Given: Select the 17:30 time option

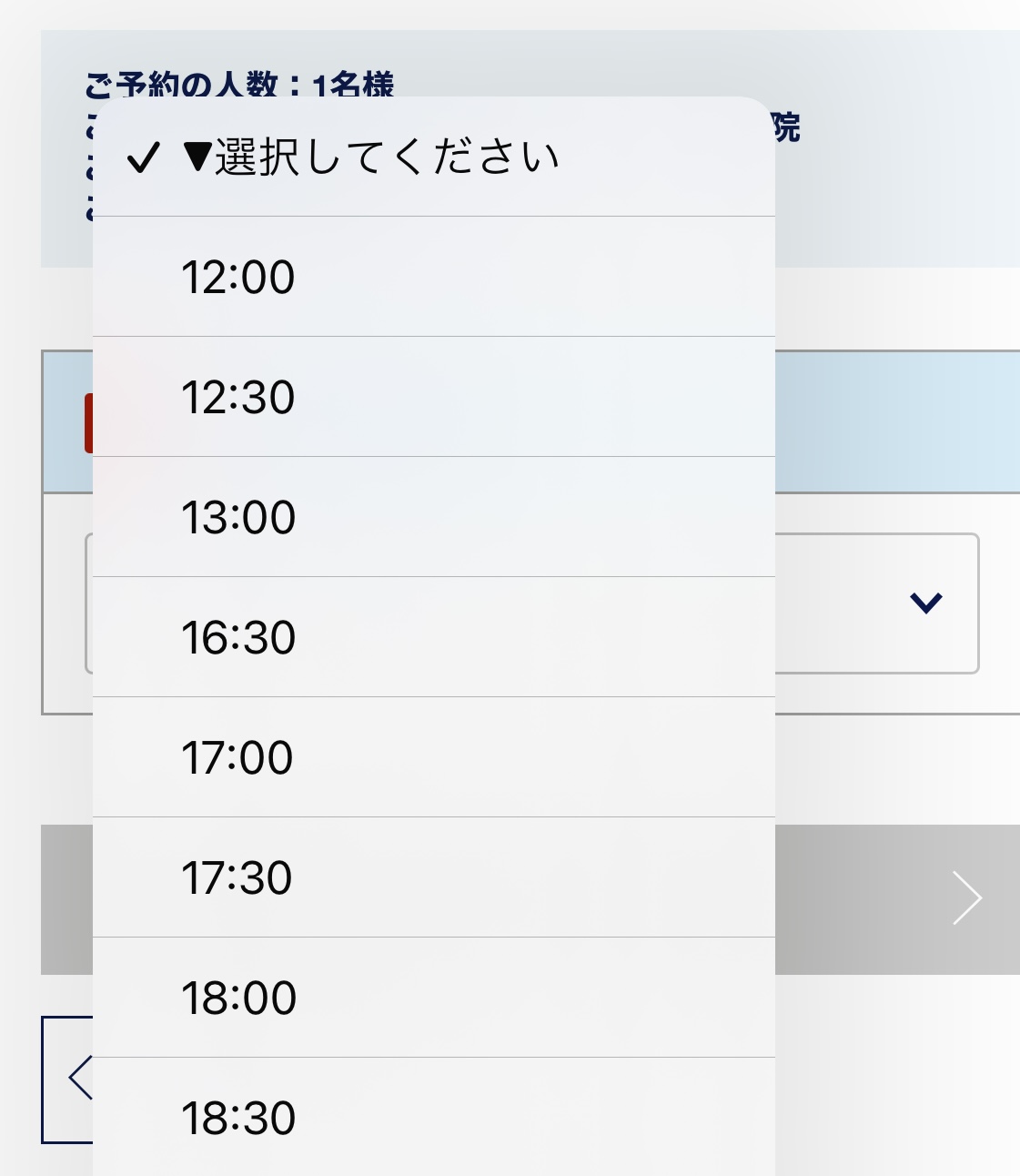Looking at the screenshot, I should tap(433, 877).
